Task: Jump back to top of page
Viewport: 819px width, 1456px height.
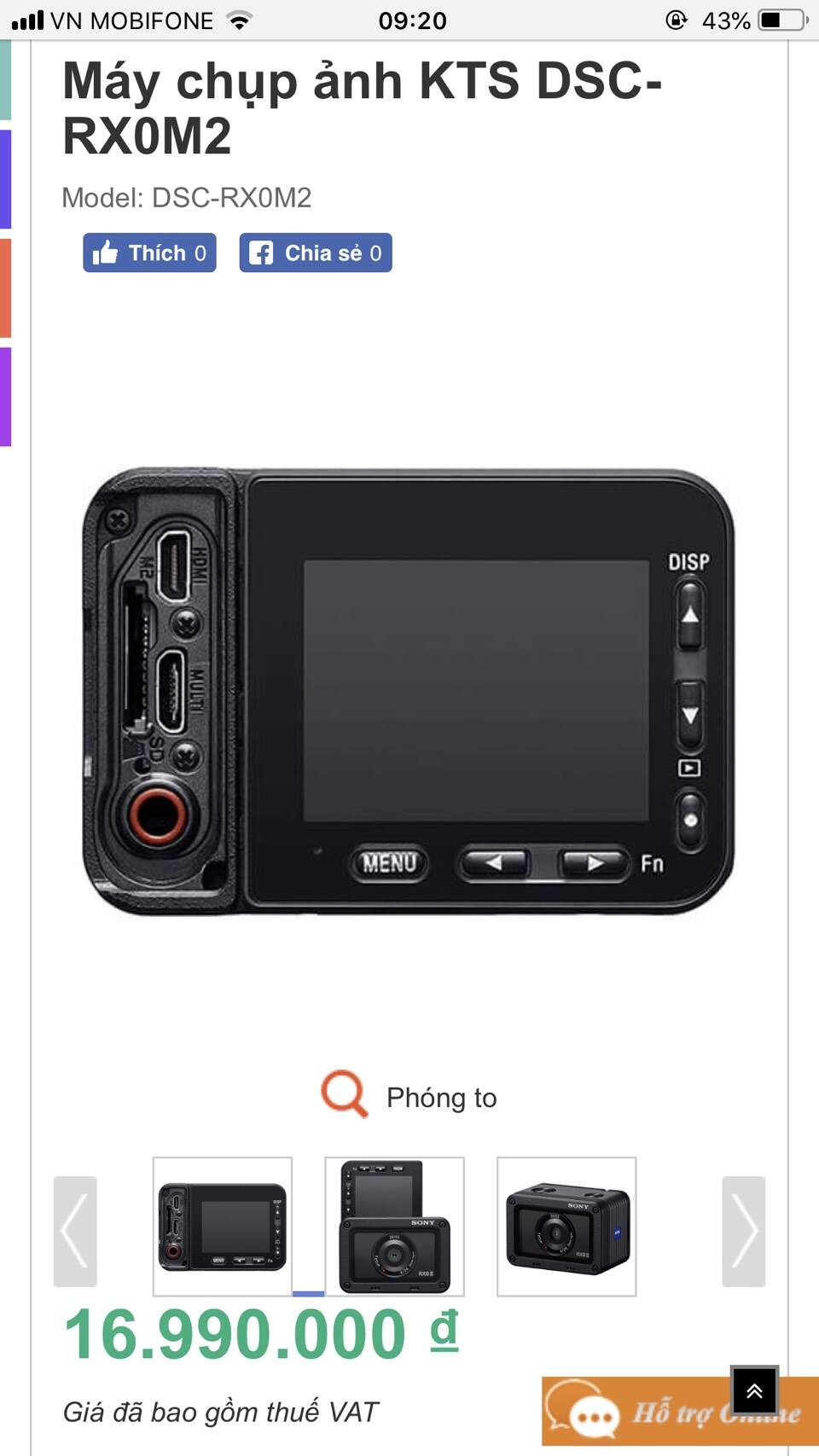Action: click(x=754, y=1391)
